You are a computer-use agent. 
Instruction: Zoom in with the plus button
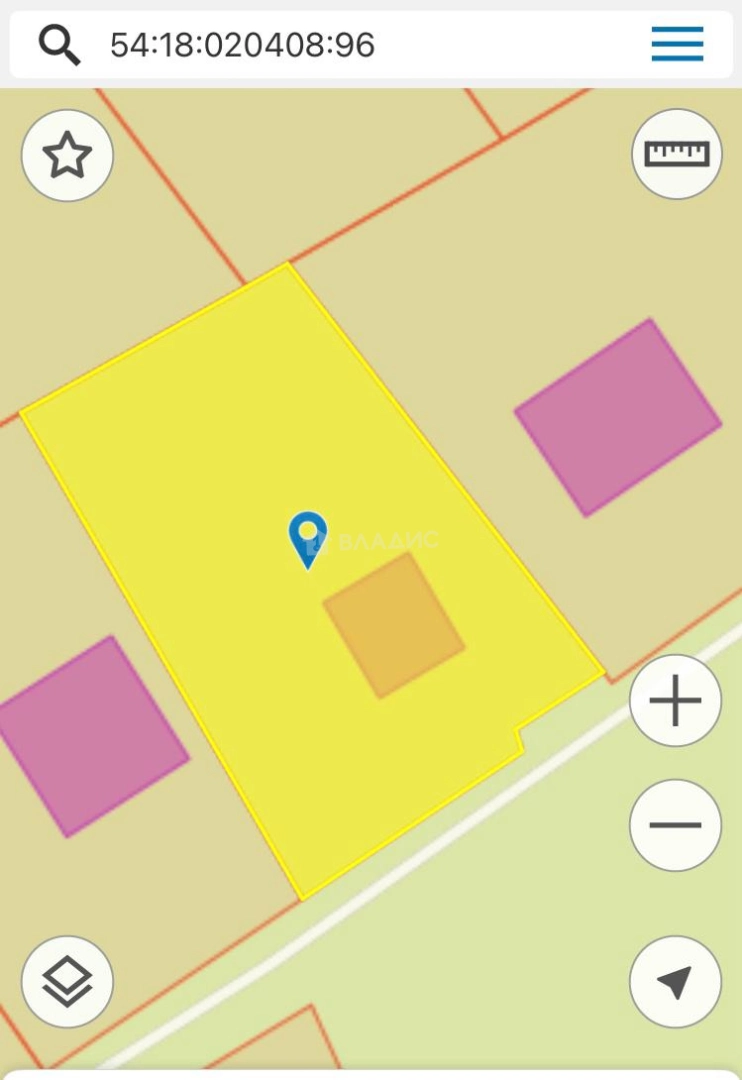[675, 700]
